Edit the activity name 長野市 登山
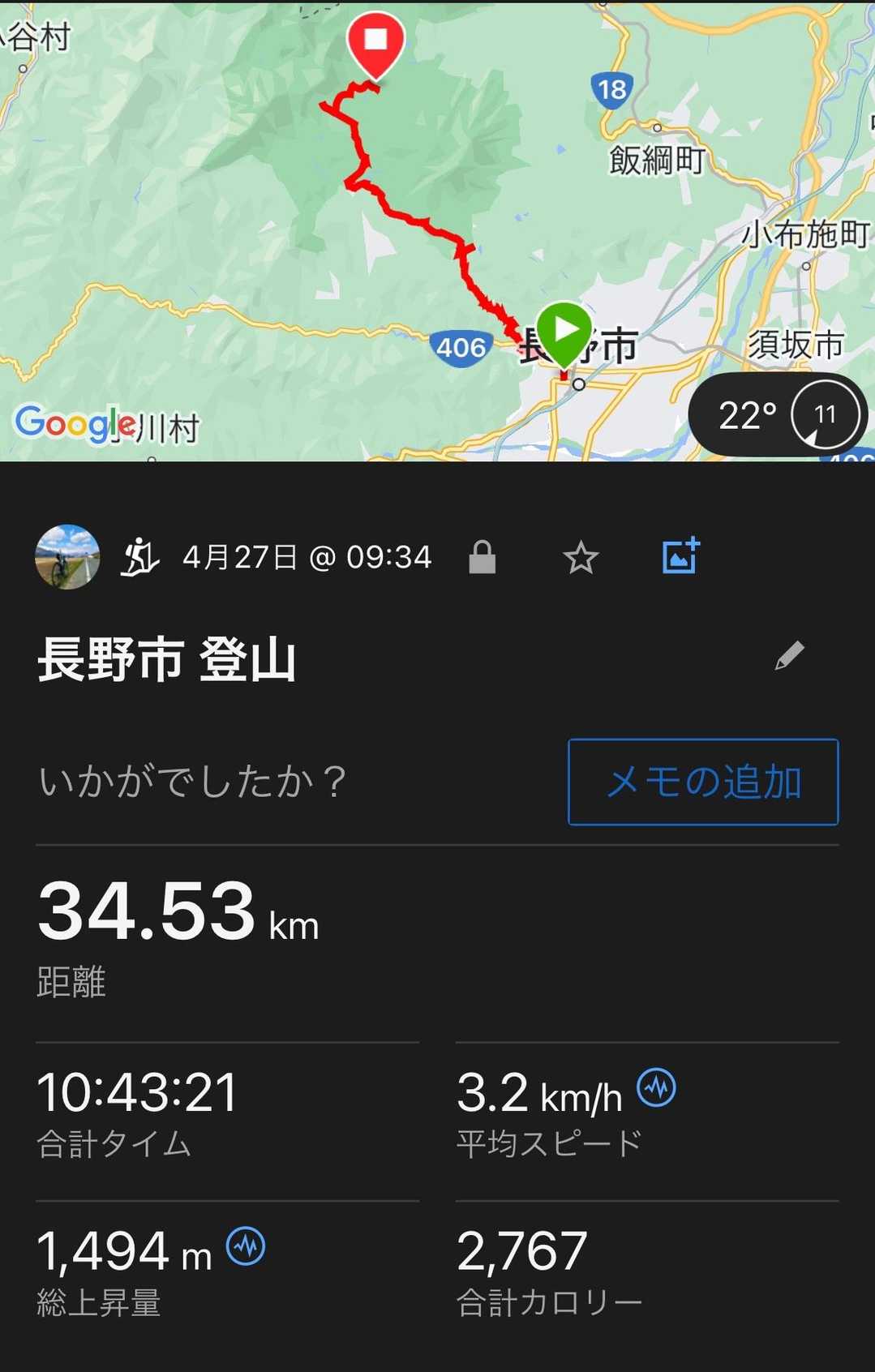875x1372 pixels. tap(789, 655)
